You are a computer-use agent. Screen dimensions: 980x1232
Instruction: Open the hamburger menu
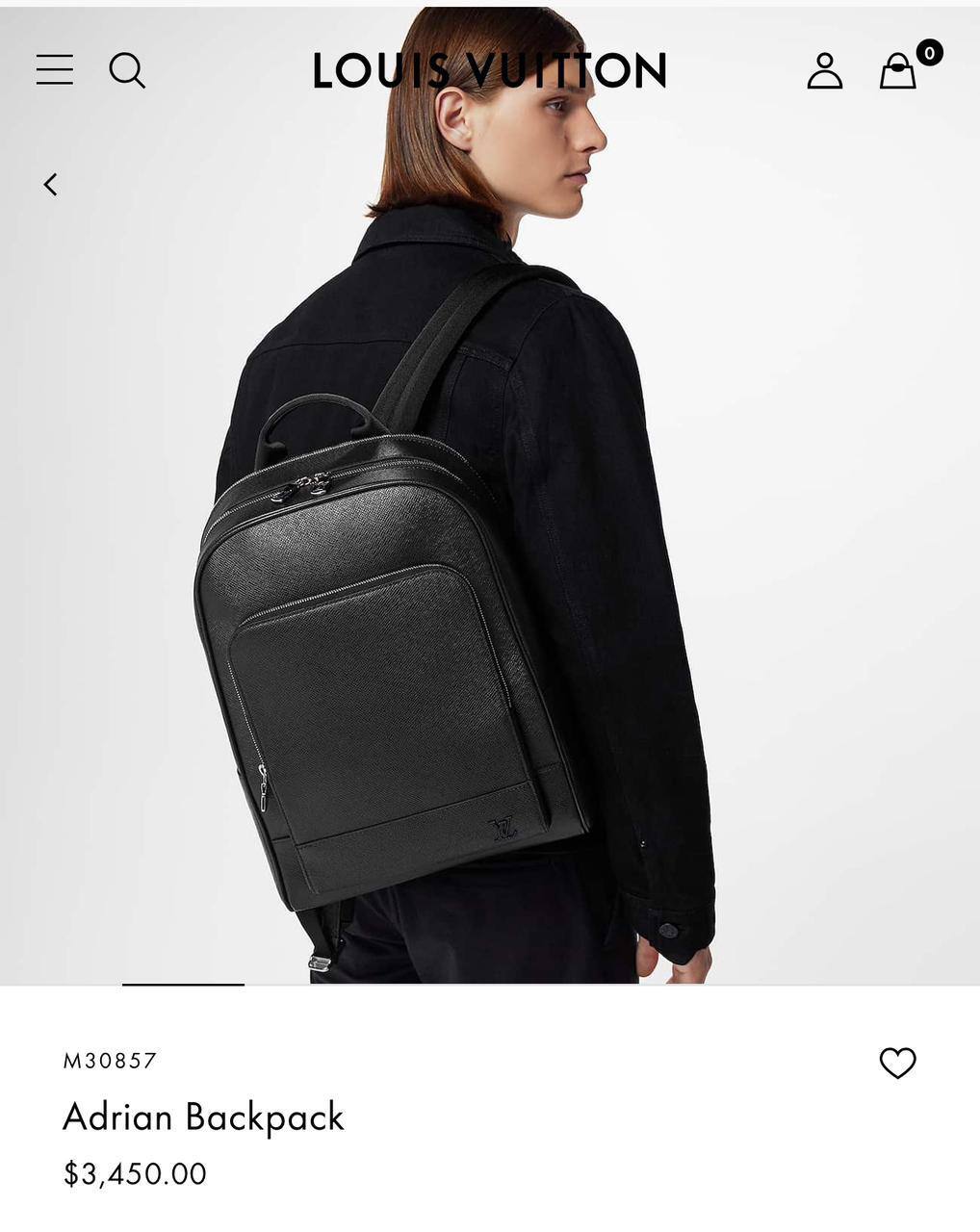pyautogui.click(x=55, y=69)
